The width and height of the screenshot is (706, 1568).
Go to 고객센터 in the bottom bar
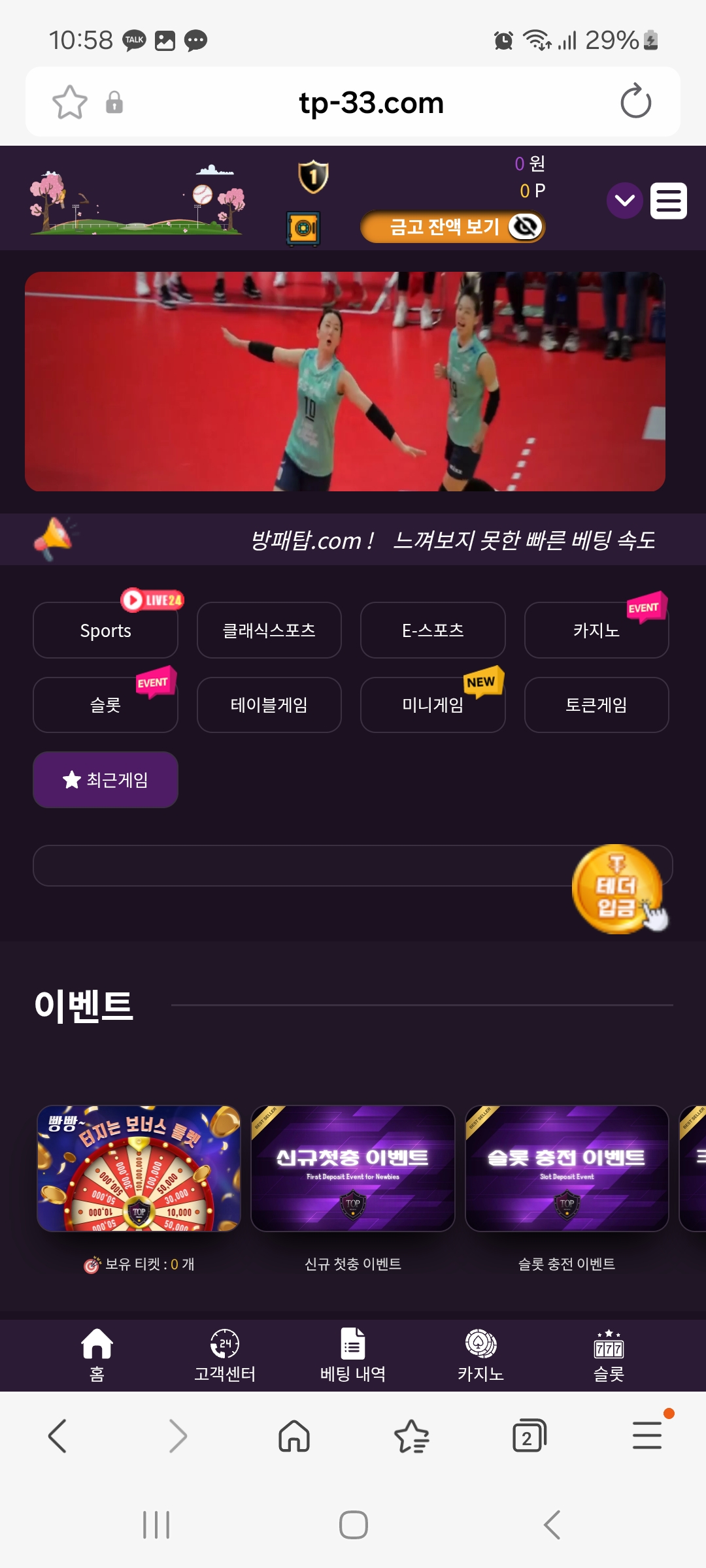224,1355
